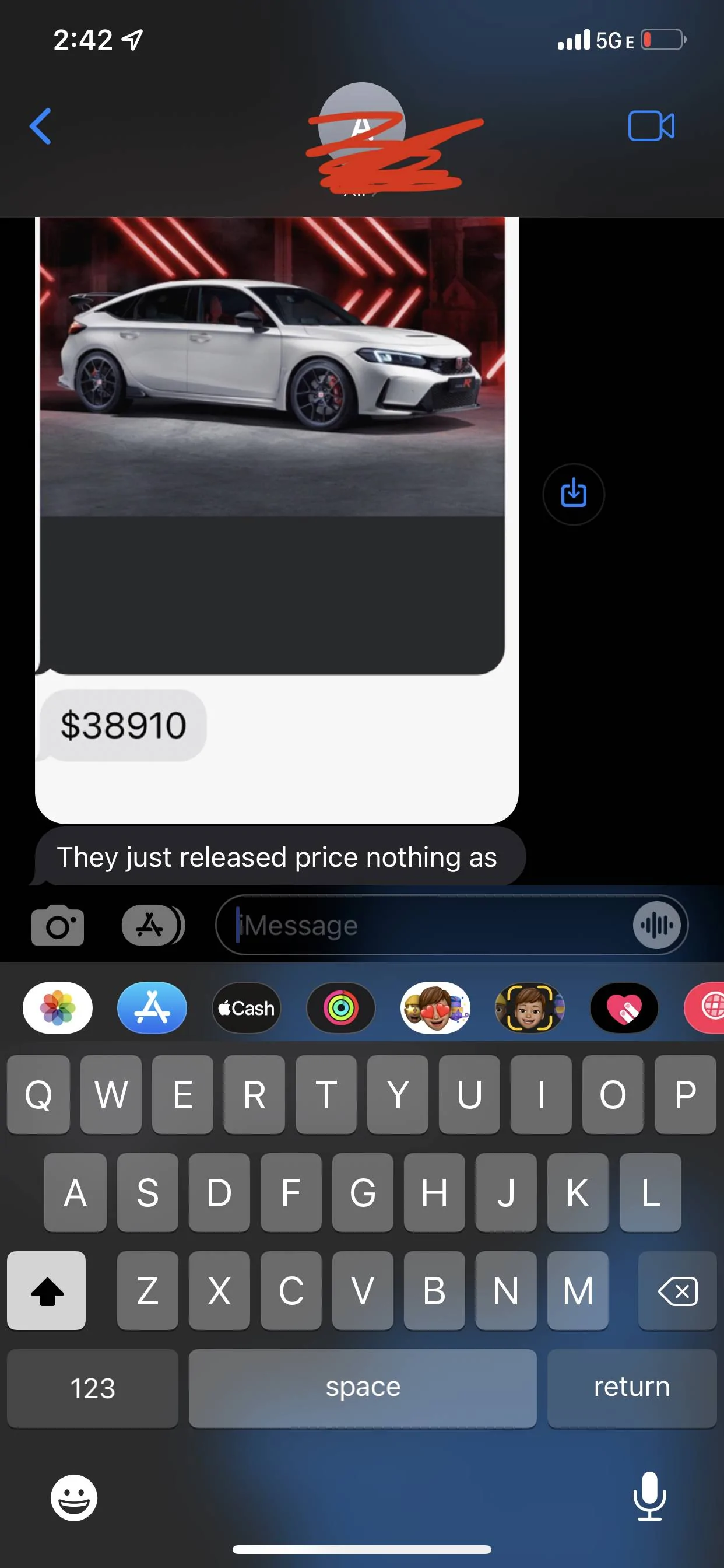The width and height of the screenshot is (724, 1568).
Task: Record an audio message
Action: tap(656, 925)
